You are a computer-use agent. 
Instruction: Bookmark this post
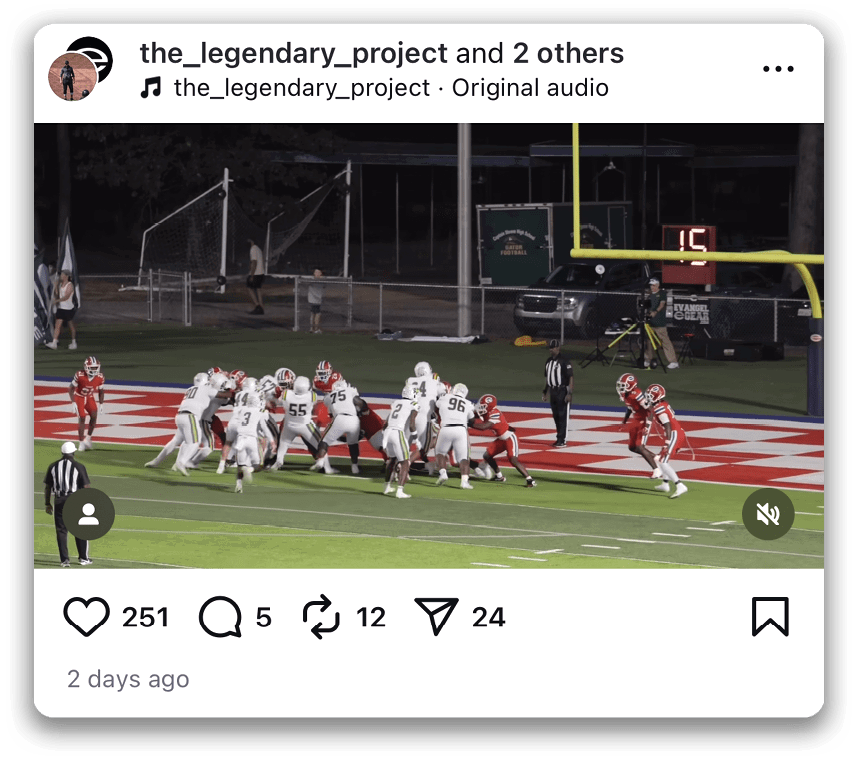(x=770, y=617)
